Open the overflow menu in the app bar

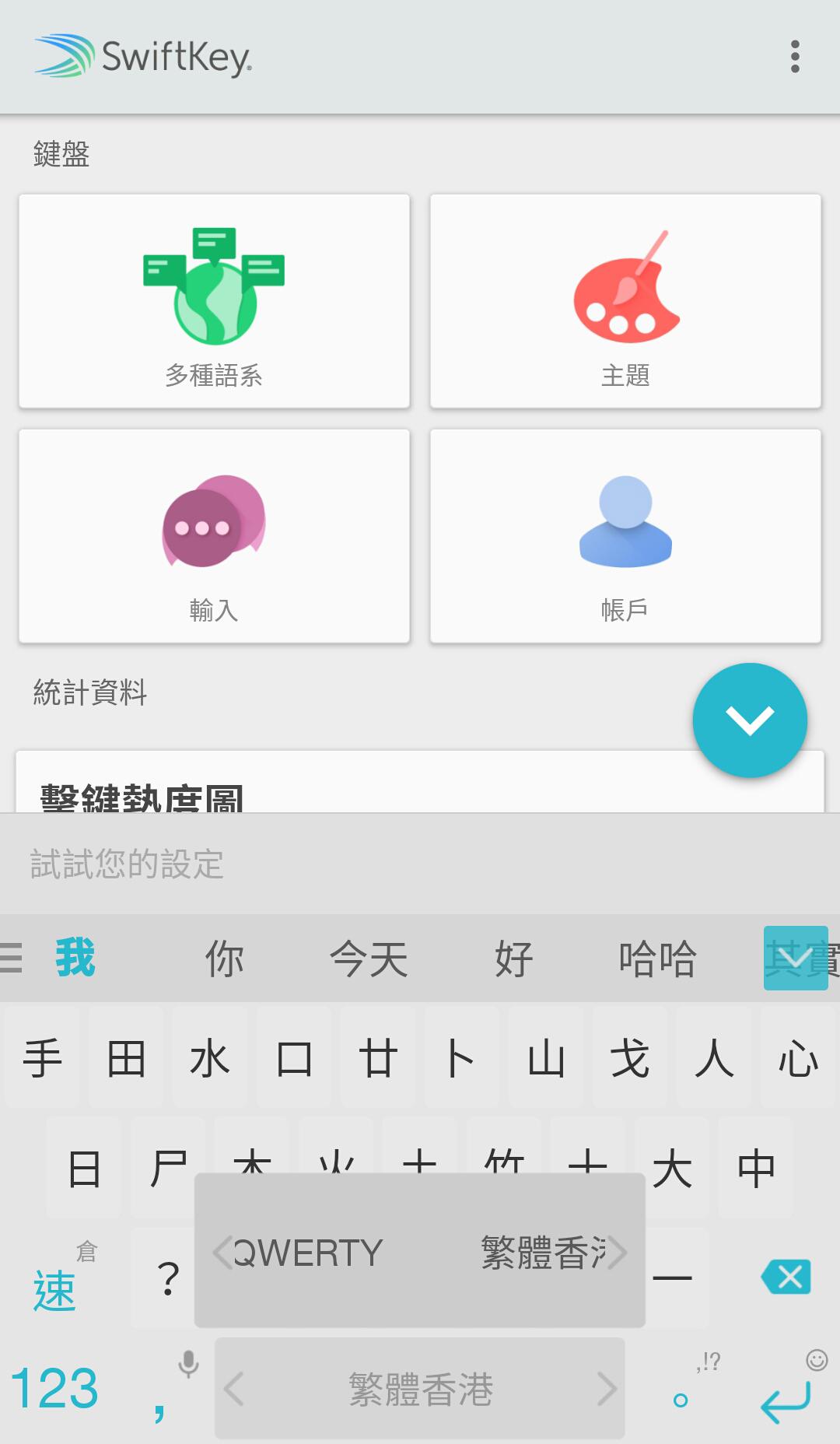[x=794, y=57]
